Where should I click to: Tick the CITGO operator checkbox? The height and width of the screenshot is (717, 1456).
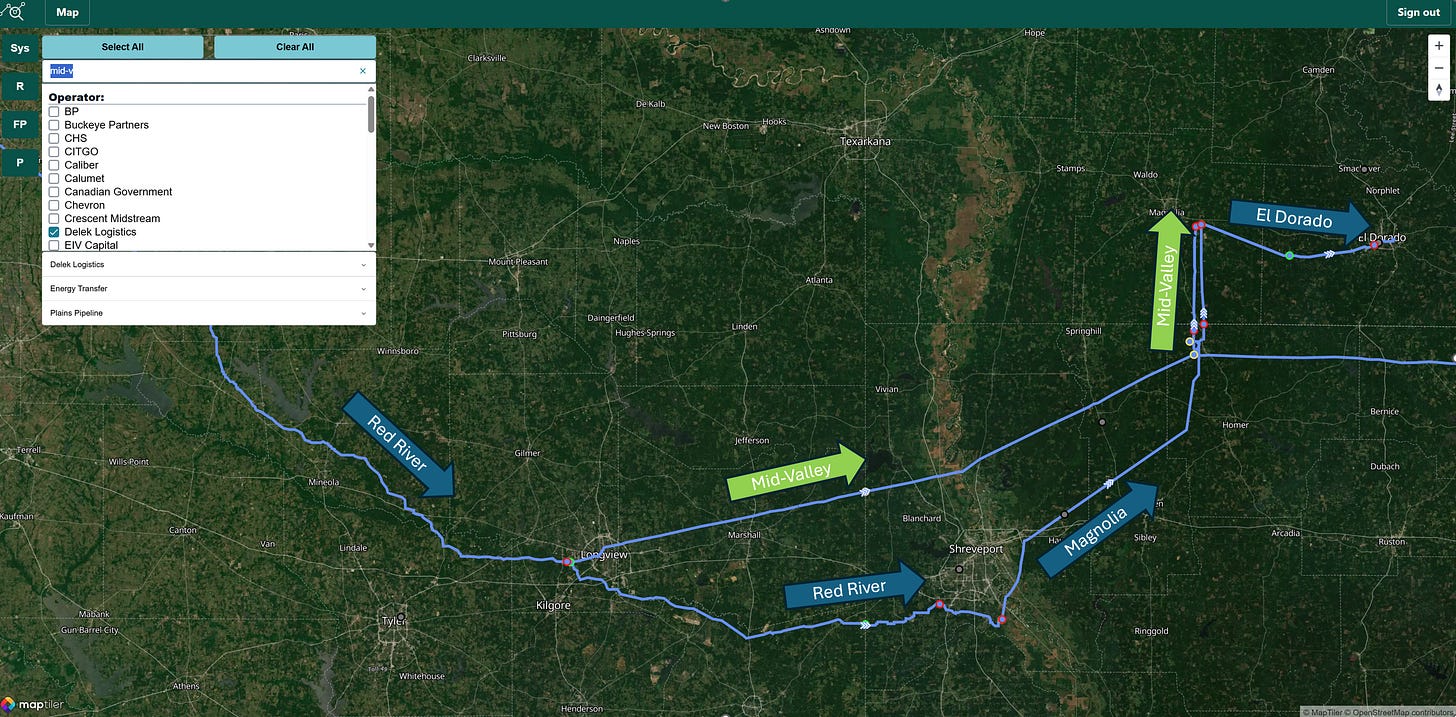click(x=54, y=152)
